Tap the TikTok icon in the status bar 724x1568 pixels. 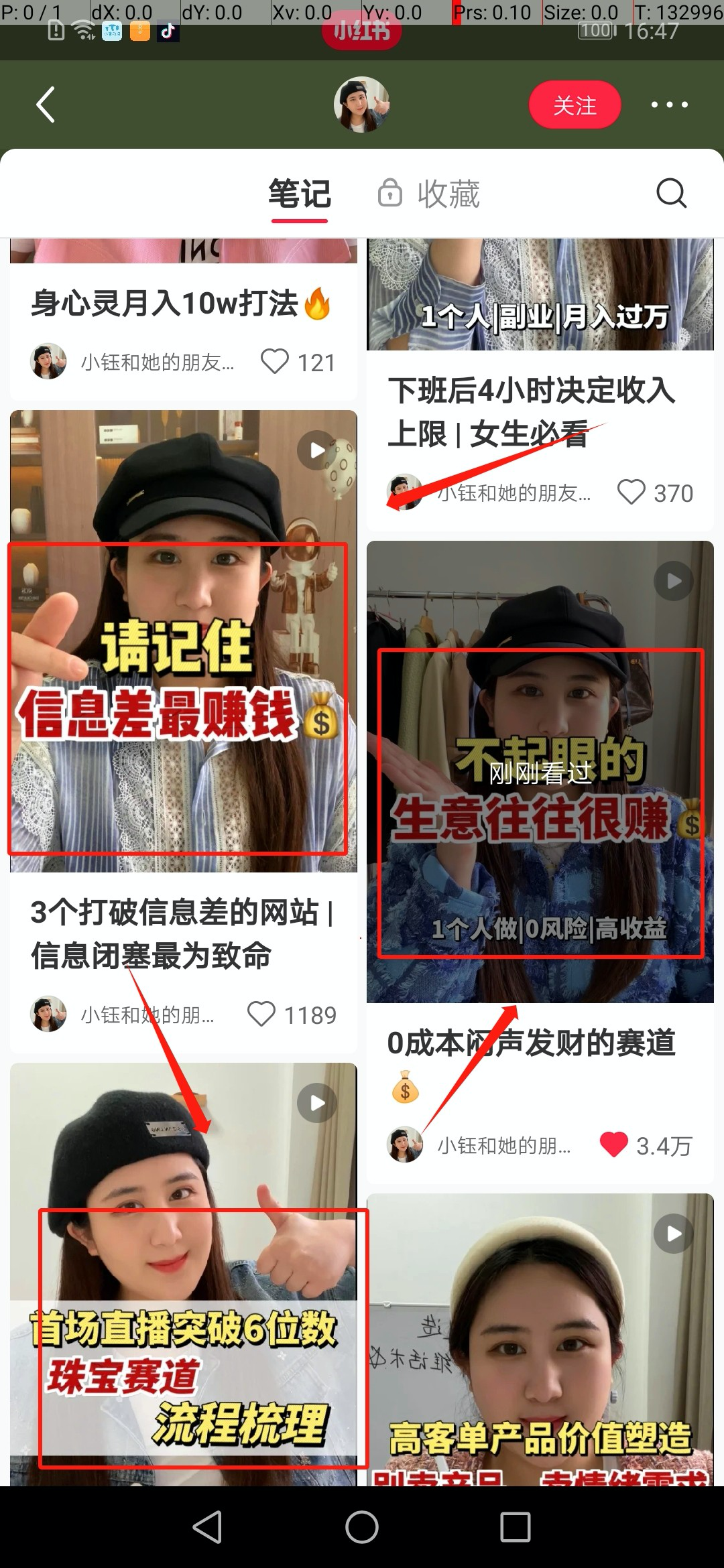169,31
